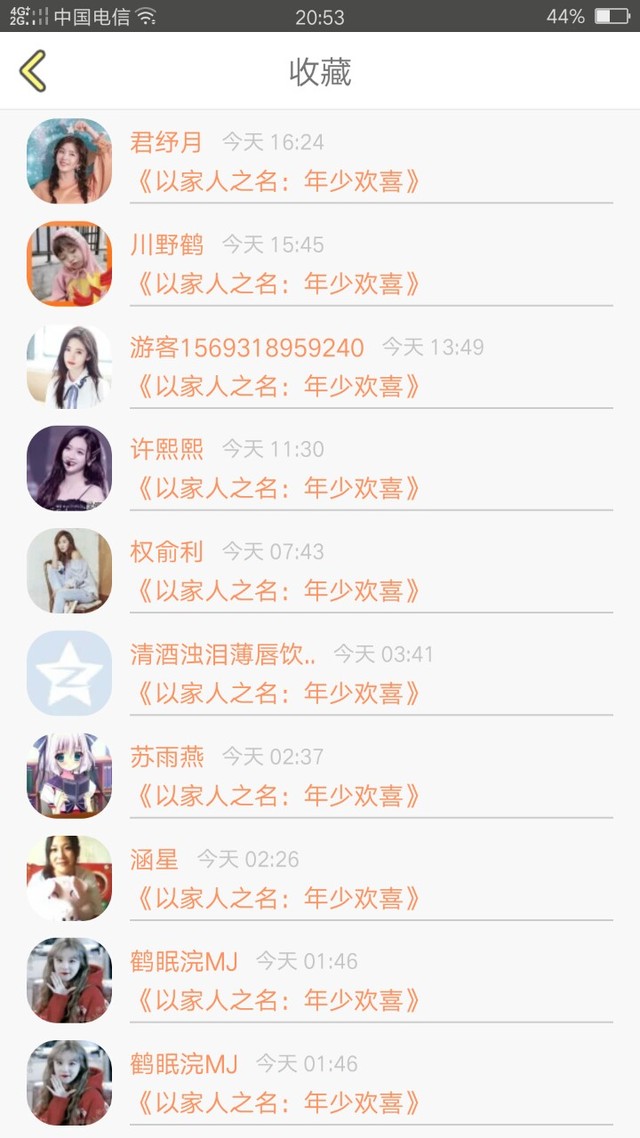Open the favorite from 涵星
640x1138 pixels.
pyautogui.click(x=320, y=877)
